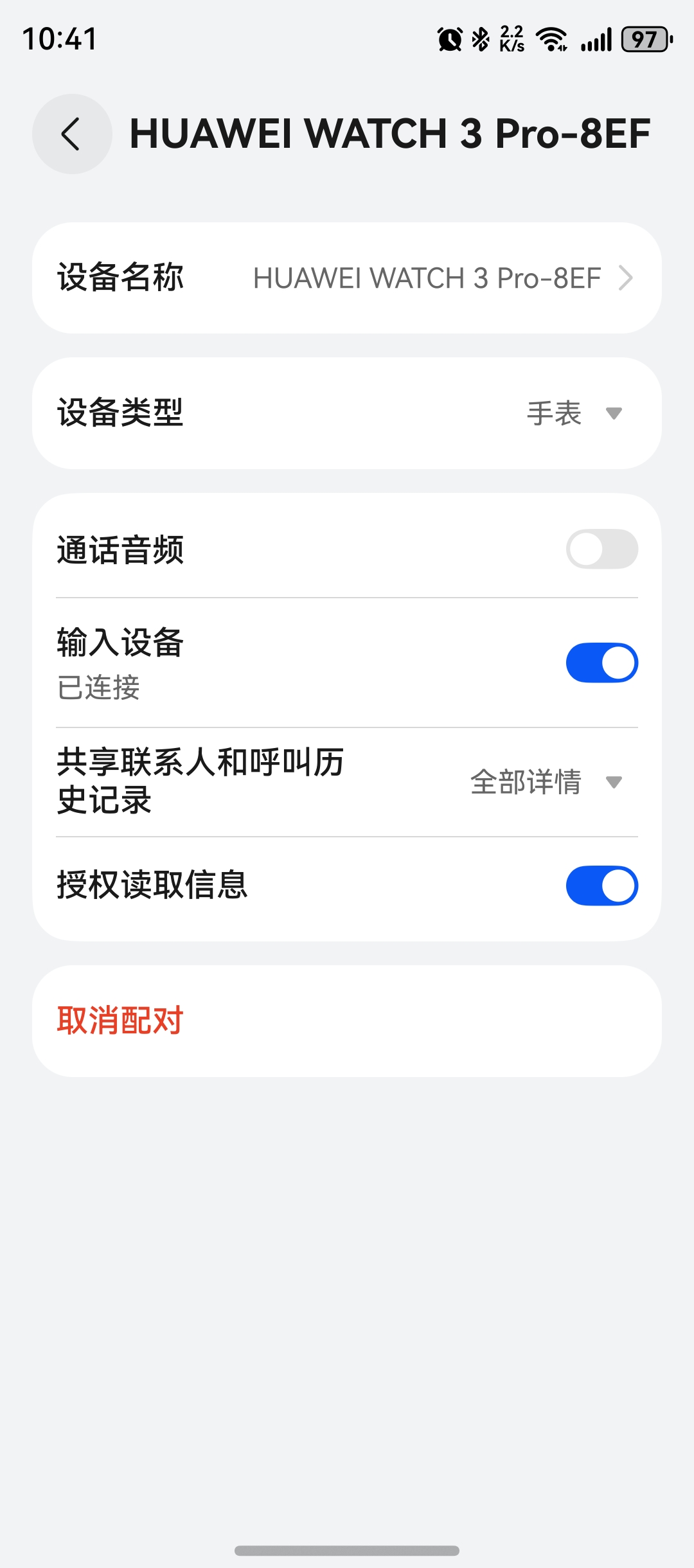This screenshot has height=1568, width=694.
Task: Disable the 输入设备 toggle
Action: 601,662
